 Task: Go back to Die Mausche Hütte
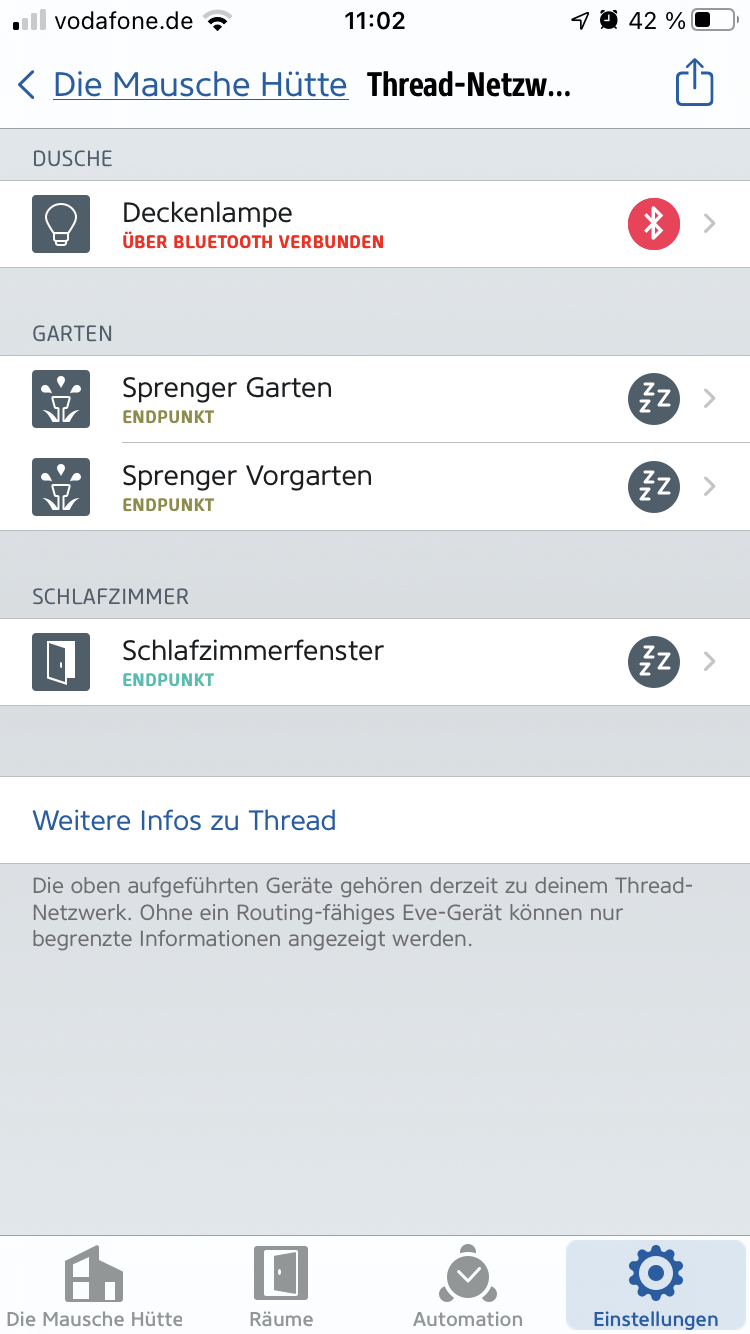tap(183, 85)
